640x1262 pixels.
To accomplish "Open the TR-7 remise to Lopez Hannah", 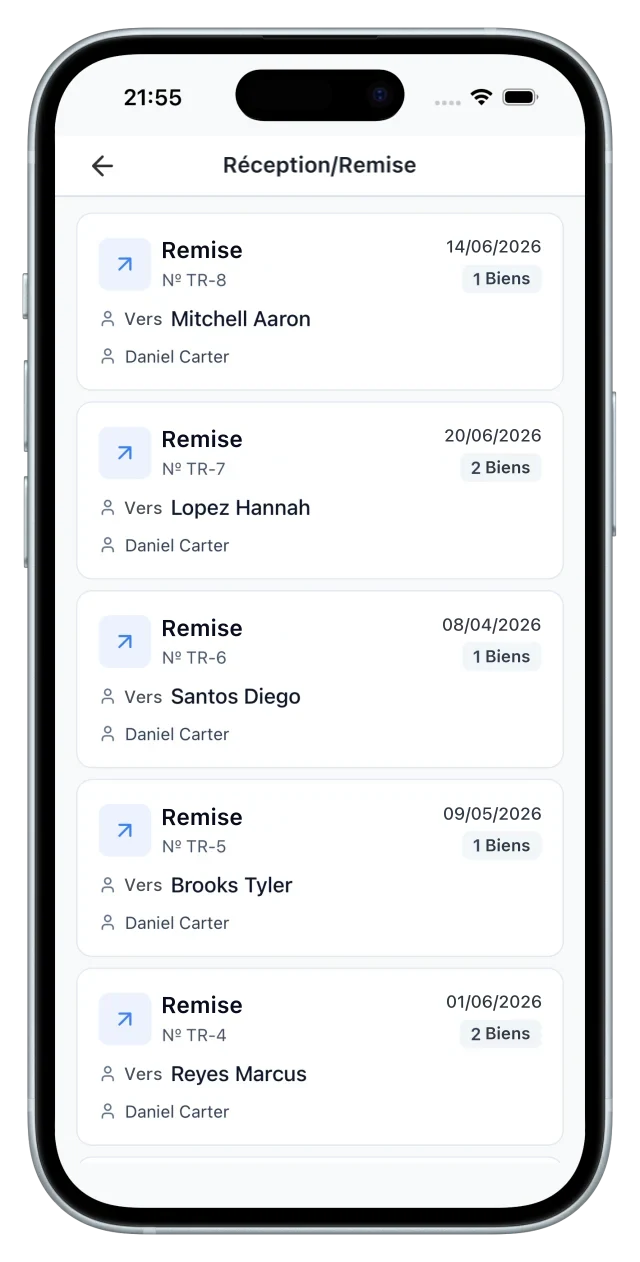I will pos(320,490).
